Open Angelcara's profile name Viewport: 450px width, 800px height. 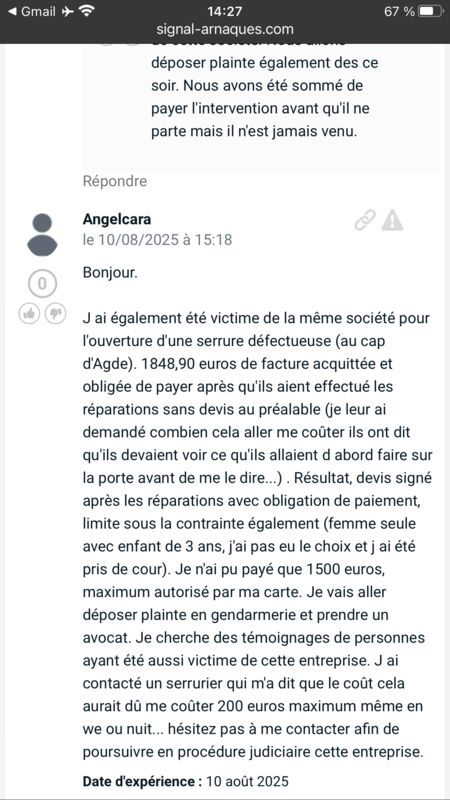(x=117, y=219)
